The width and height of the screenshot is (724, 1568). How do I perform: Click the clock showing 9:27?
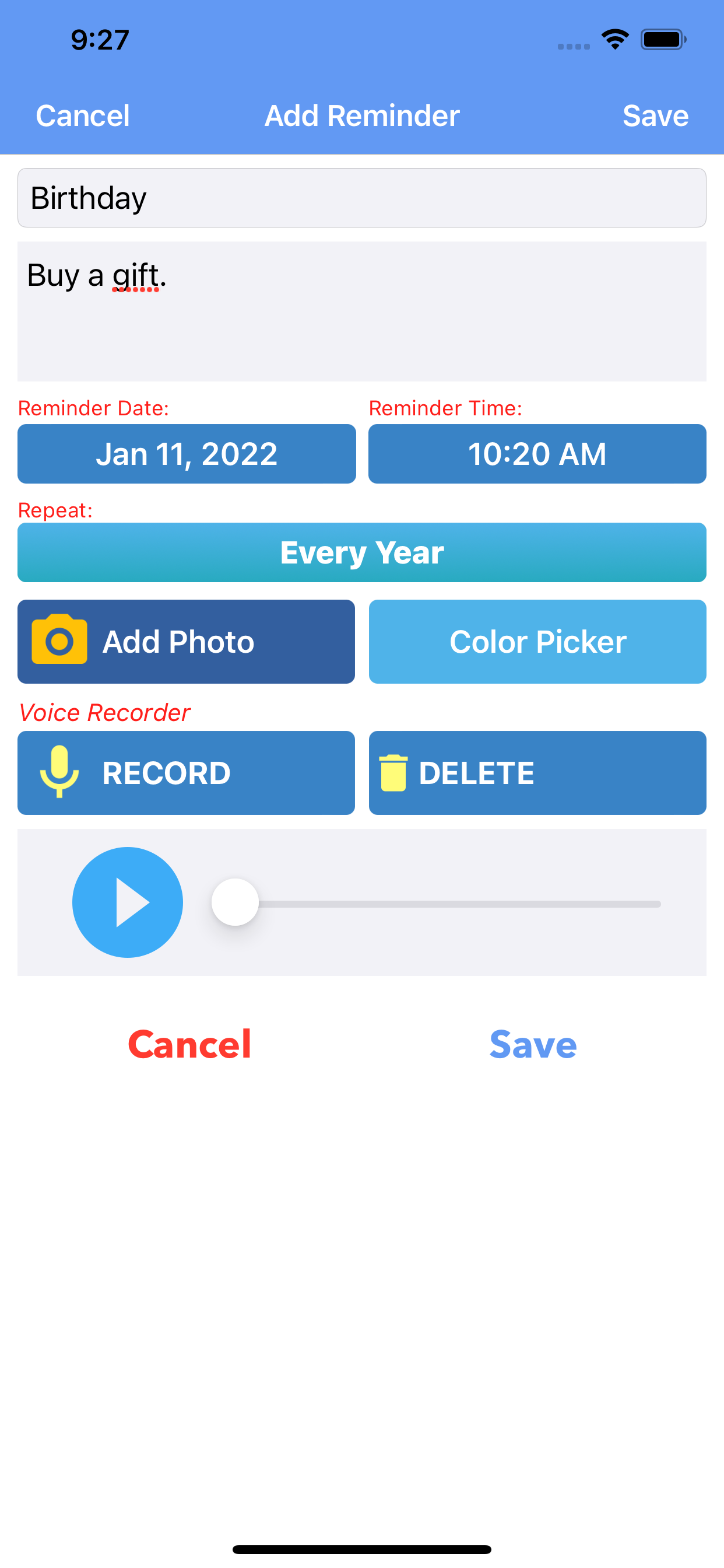(99, 40)
